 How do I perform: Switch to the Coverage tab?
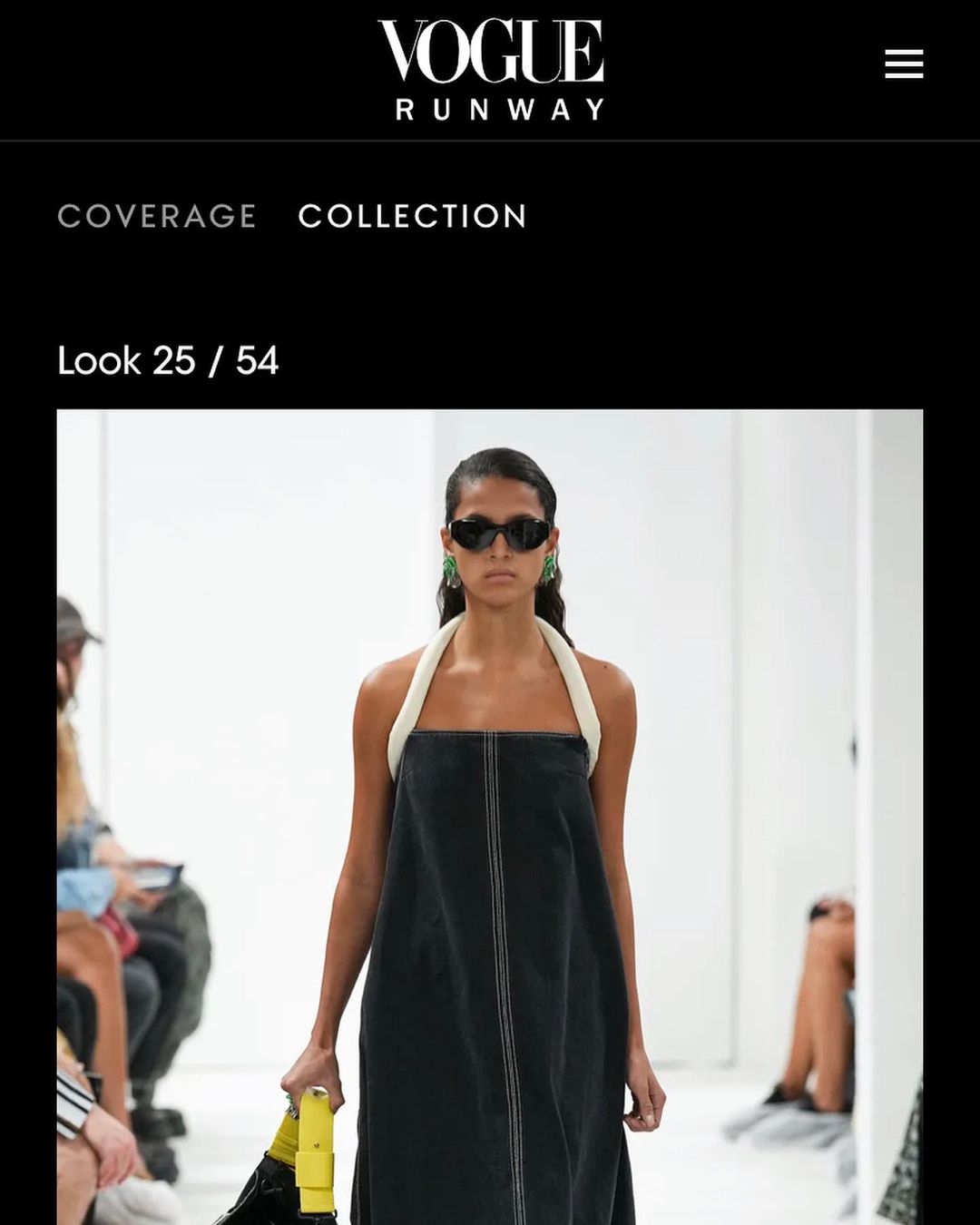click(x=157, y=216)
